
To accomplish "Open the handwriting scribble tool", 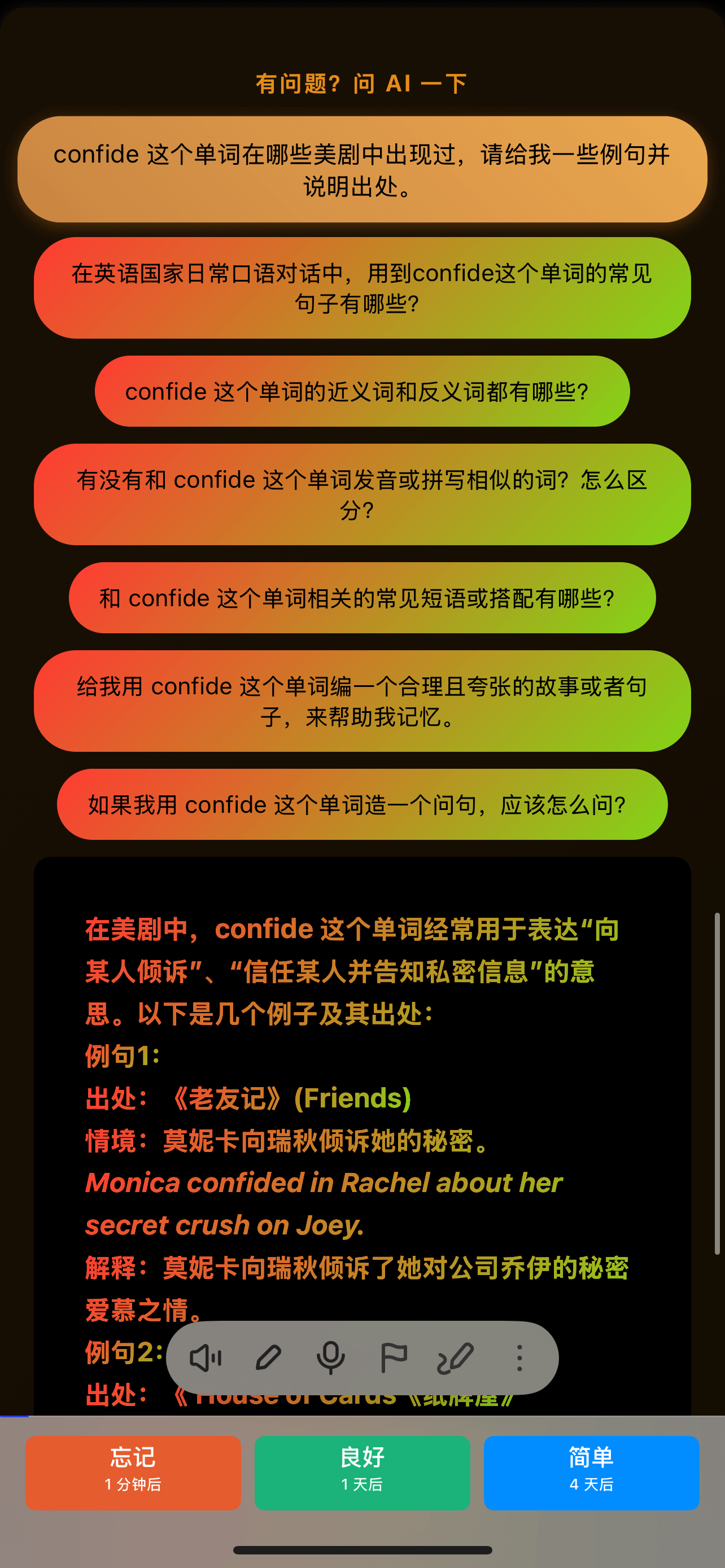I will pyautogui.click(x=456, y=1358).
